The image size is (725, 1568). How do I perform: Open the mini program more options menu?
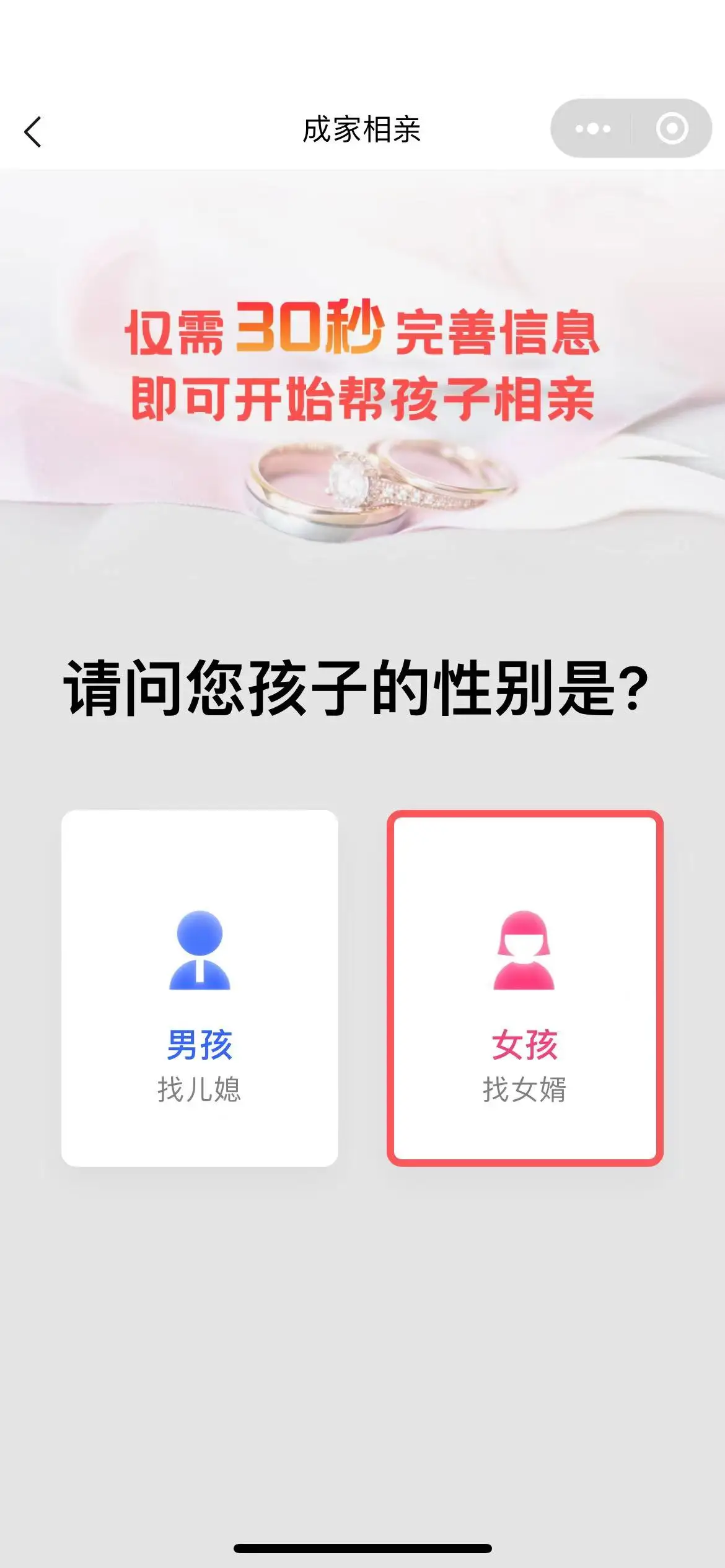coord(592,129)
